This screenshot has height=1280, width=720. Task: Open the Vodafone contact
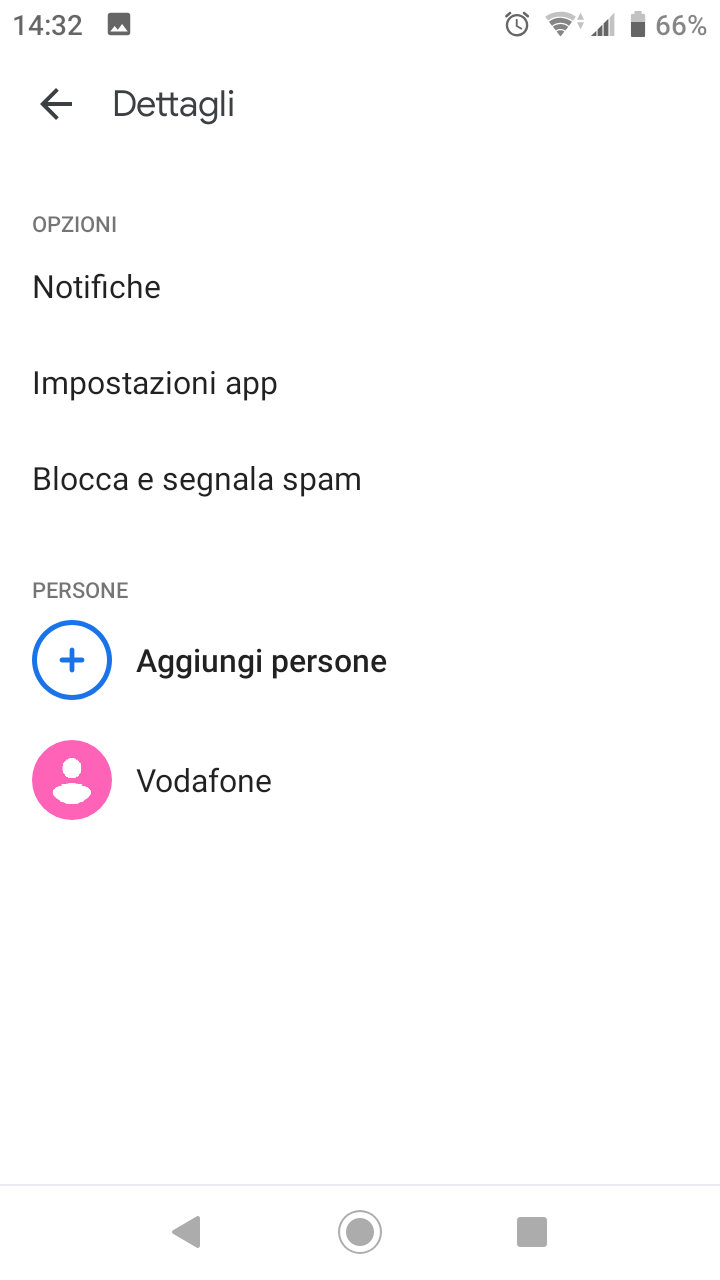[360, 780]
